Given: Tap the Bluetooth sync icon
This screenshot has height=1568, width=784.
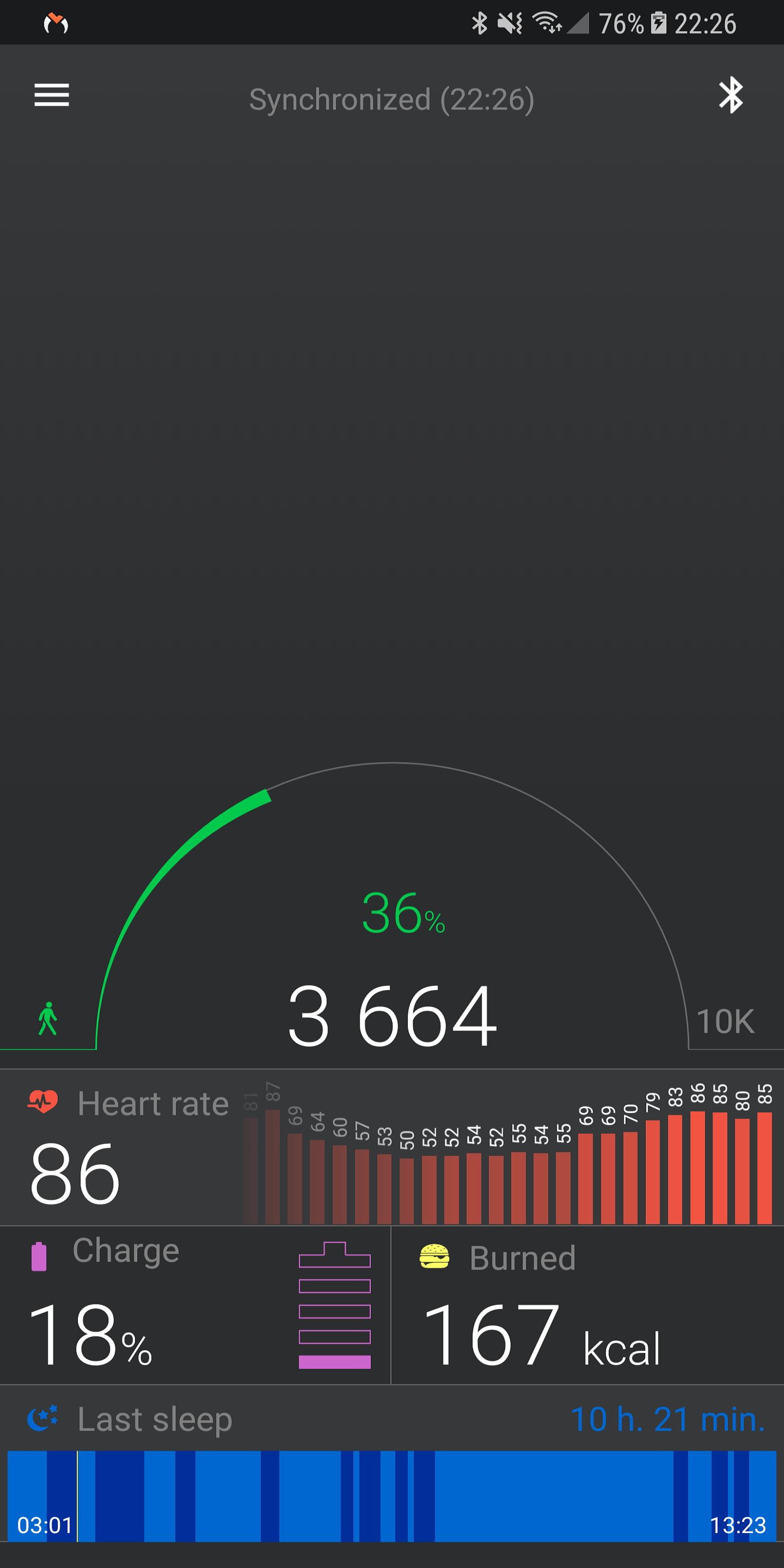Looking at the screenshot, I should tap(731, 95).
